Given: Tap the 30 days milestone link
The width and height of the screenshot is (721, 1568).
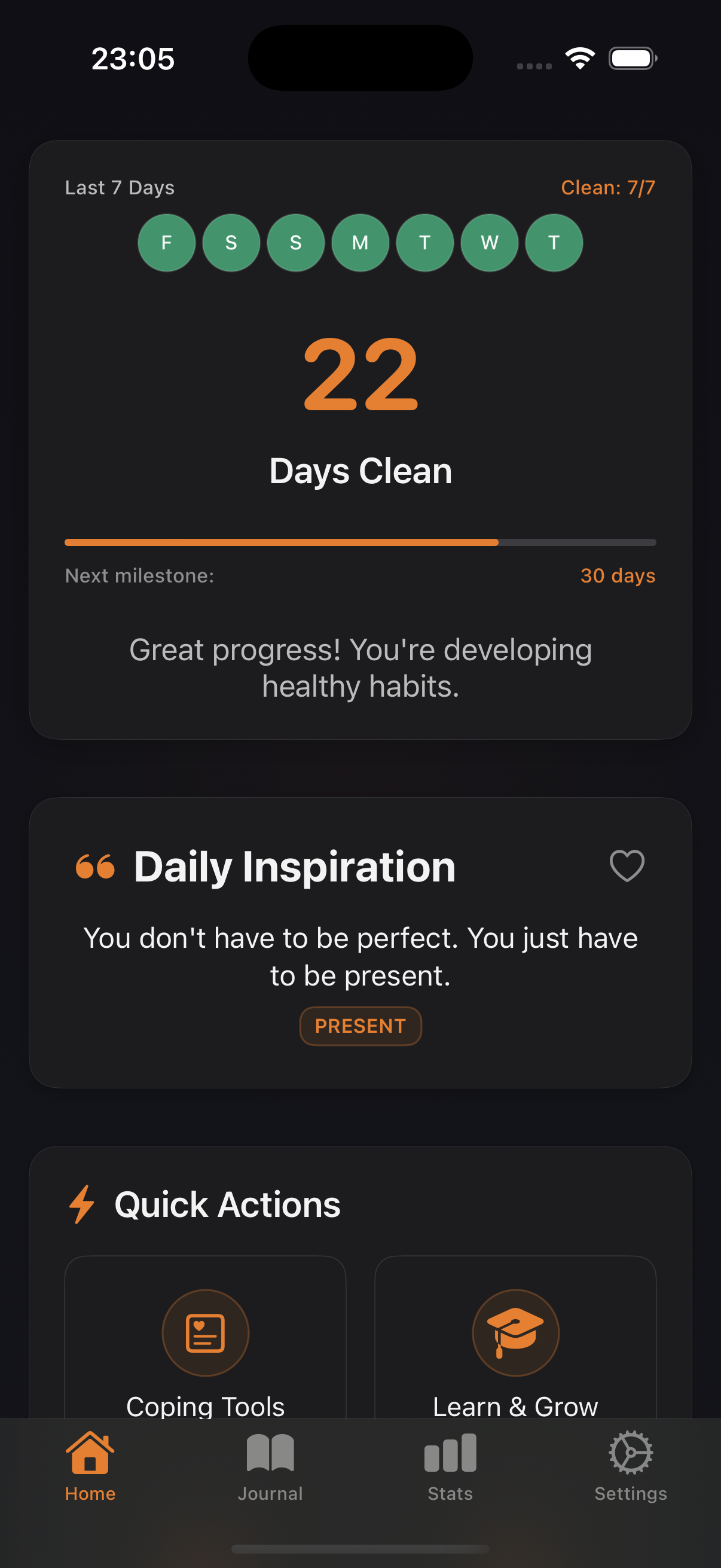Looking at the screenshot, I should point(617,575).
